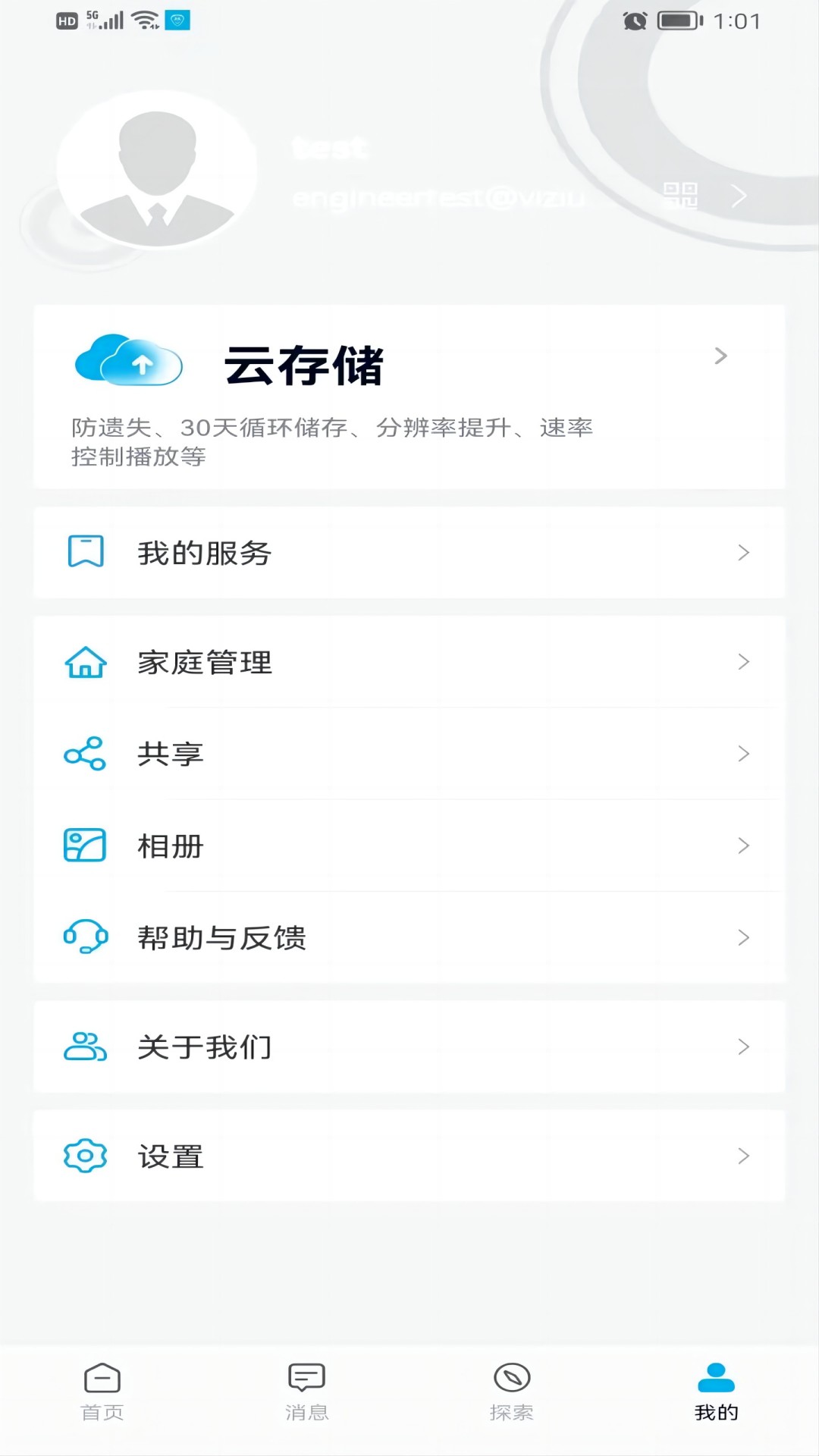This screenshot has height=1456, width=819.
Task: Click the battery indicator in status bar
Action: pyautogui.click(x=677, y=21)
